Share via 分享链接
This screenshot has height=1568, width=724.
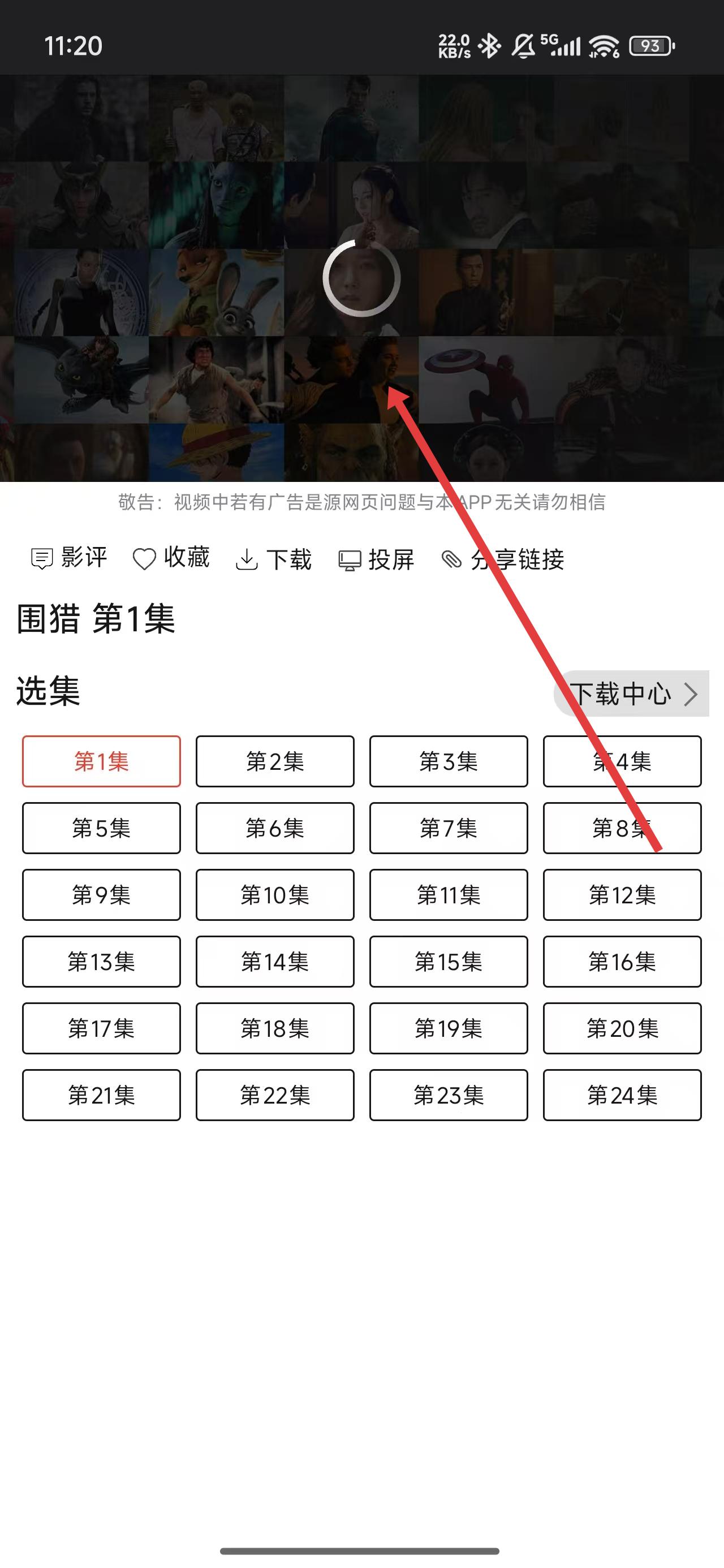click(x=503, y=559)
